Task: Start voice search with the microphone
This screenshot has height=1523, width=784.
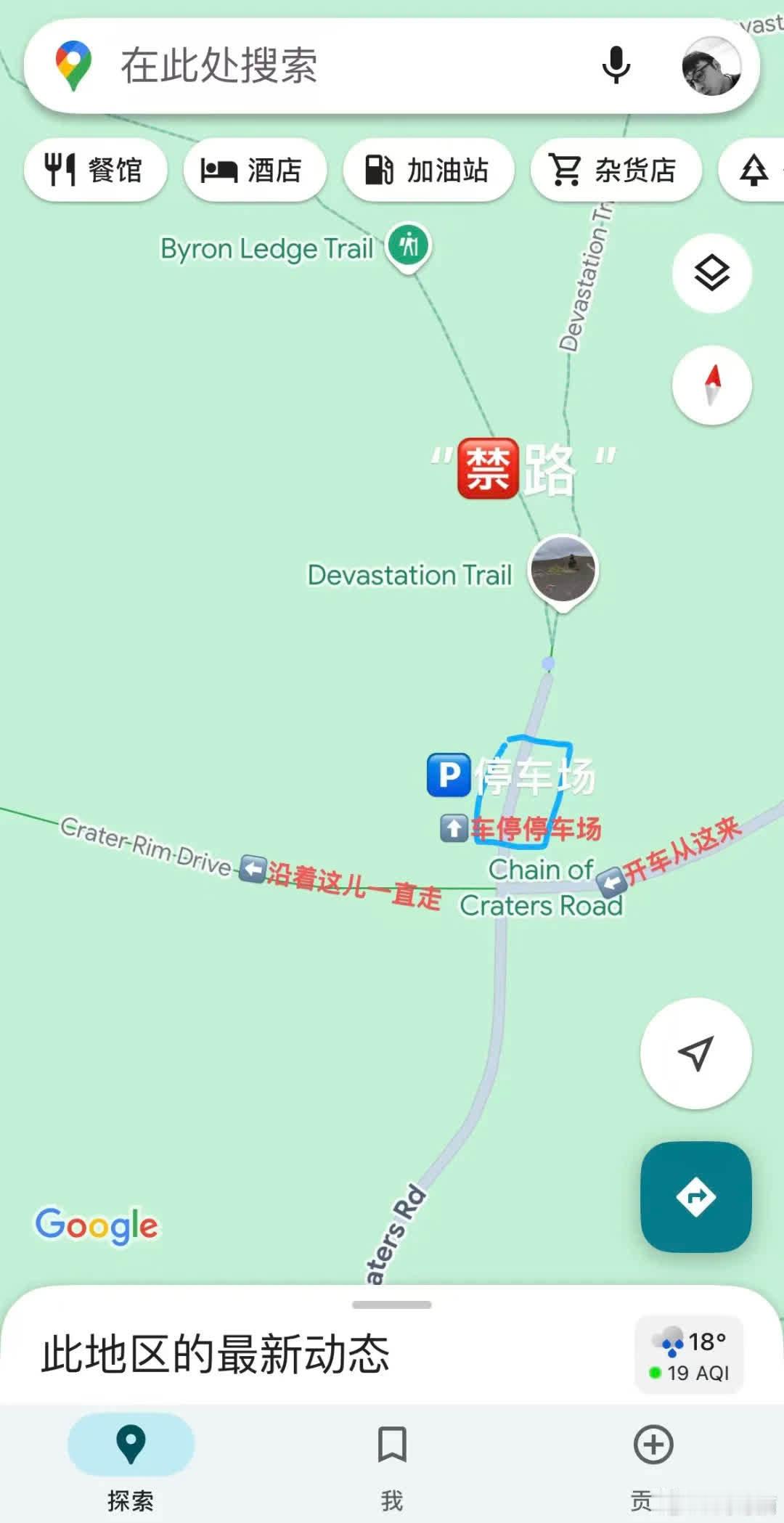Action: (616, 65)
